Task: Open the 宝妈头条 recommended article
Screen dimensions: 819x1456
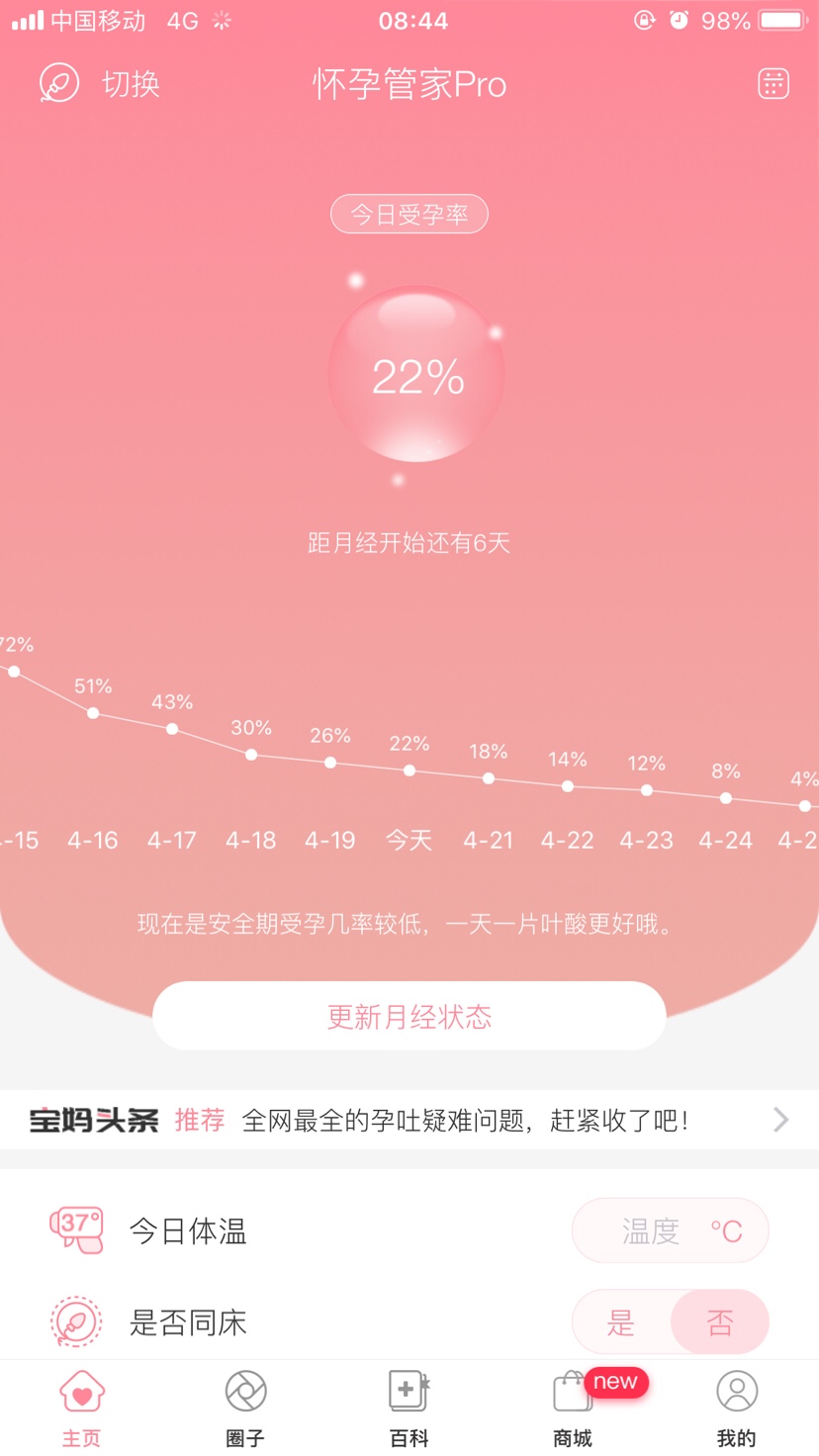Action: point(409,1120)
